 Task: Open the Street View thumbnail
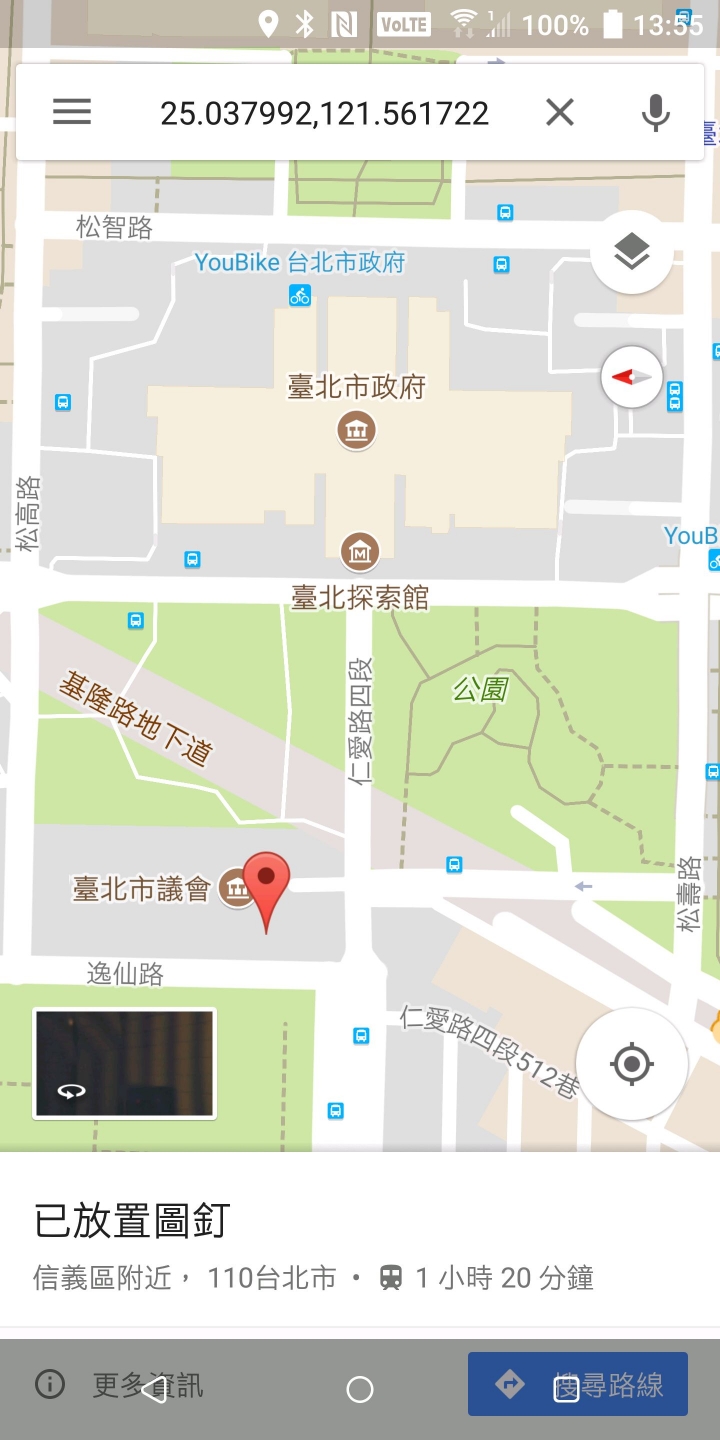(x=124, y=1063)
